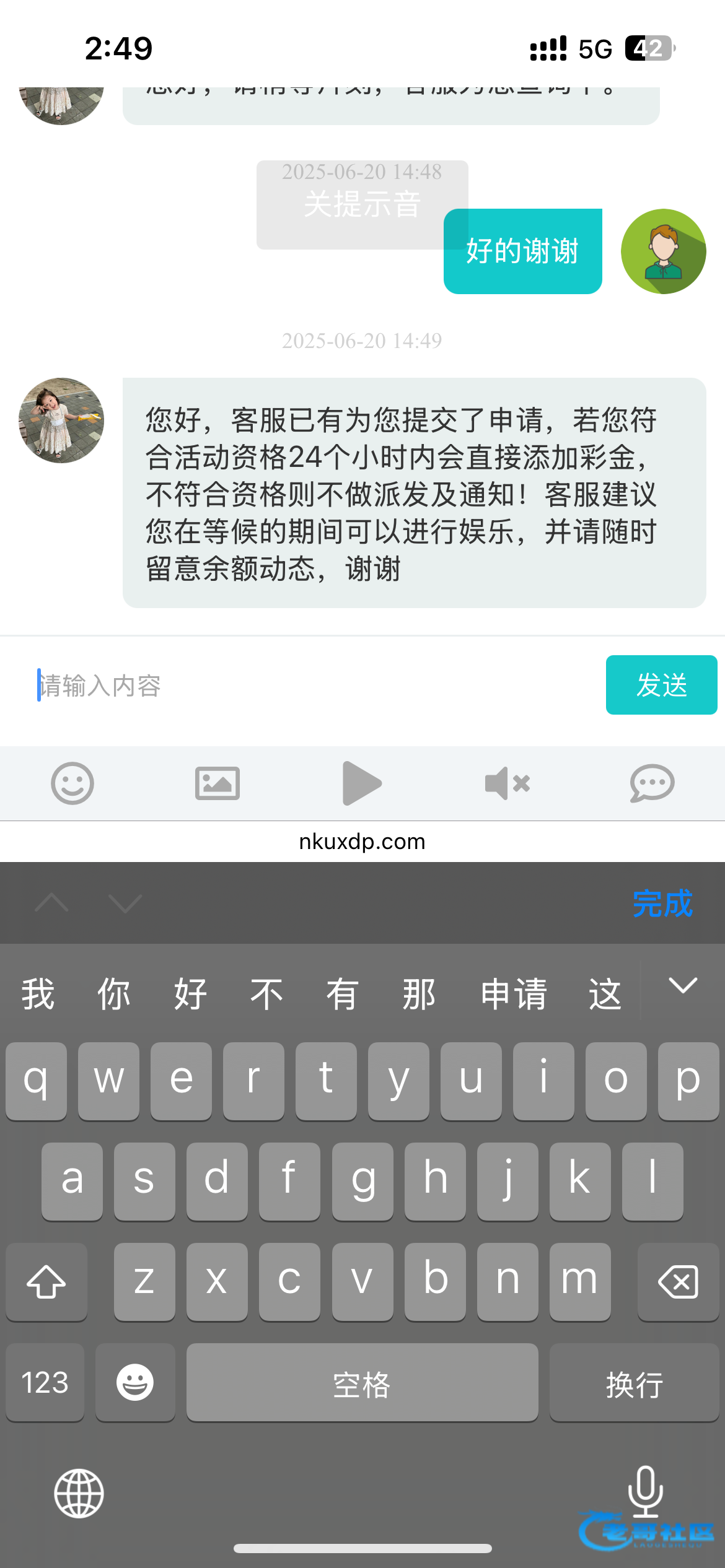The height and width of the screenshot is (1568, 725).
Task: Switch to the 123 numeric keyboard
Action: tap(45, 1382)
